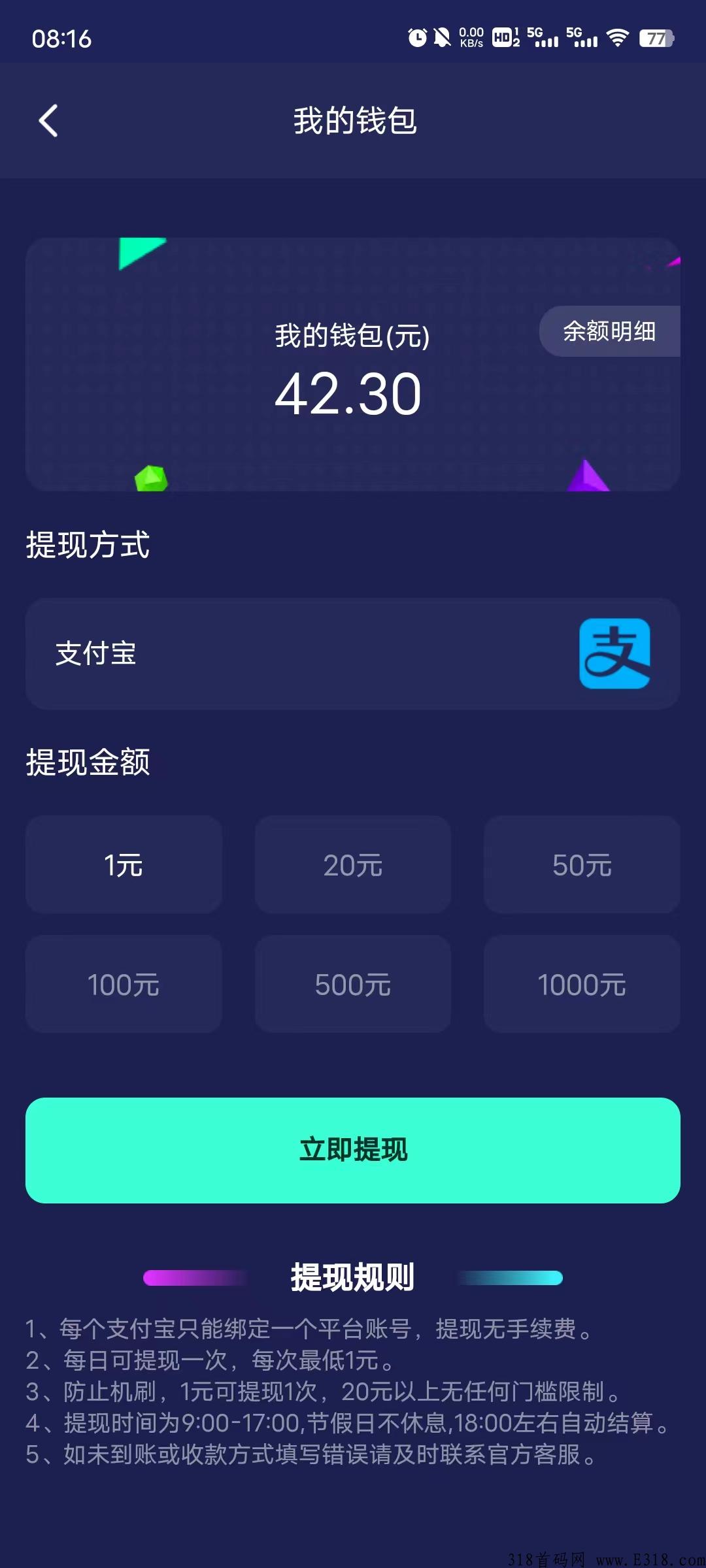Go back using the top-left arrow
Viewport: 706px width, 1568px height.
coord(48,121)
